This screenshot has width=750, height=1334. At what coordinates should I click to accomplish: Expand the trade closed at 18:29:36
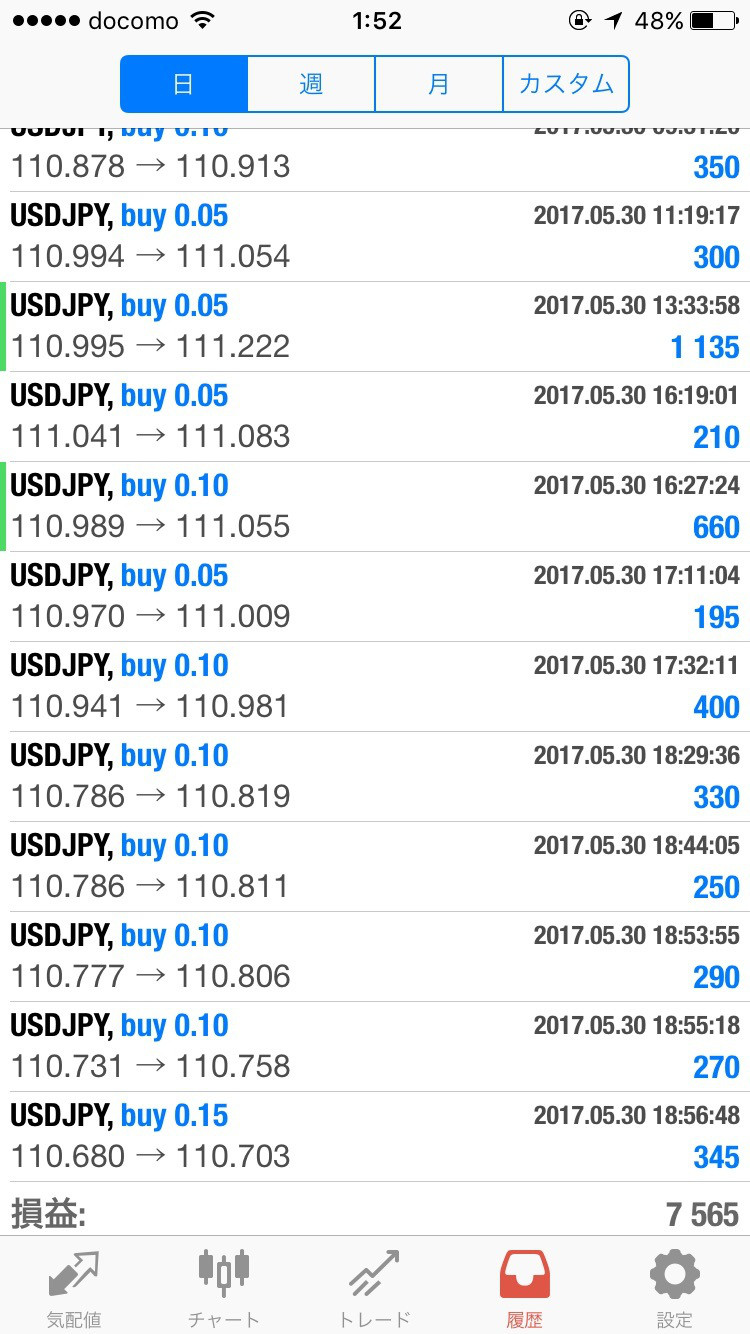coord(375,777)
